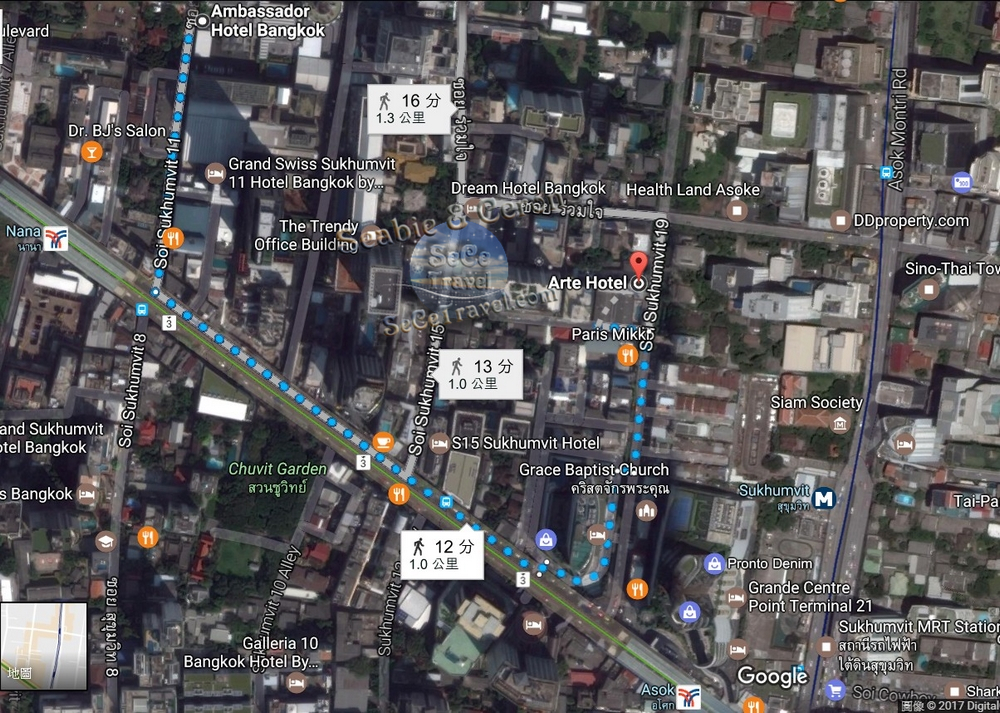The width and height of the screenshot is (1000, 713).
Task: Tap the Sukhumvit MRT station marker
Action: [x=825, y=498]
